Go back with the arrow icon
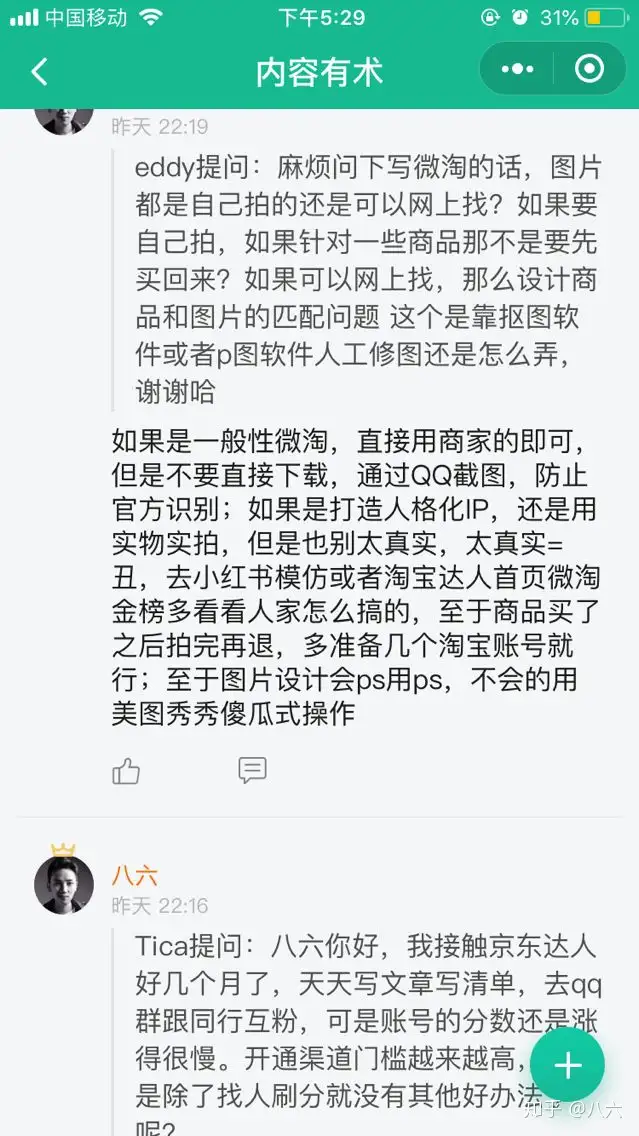 39,71
